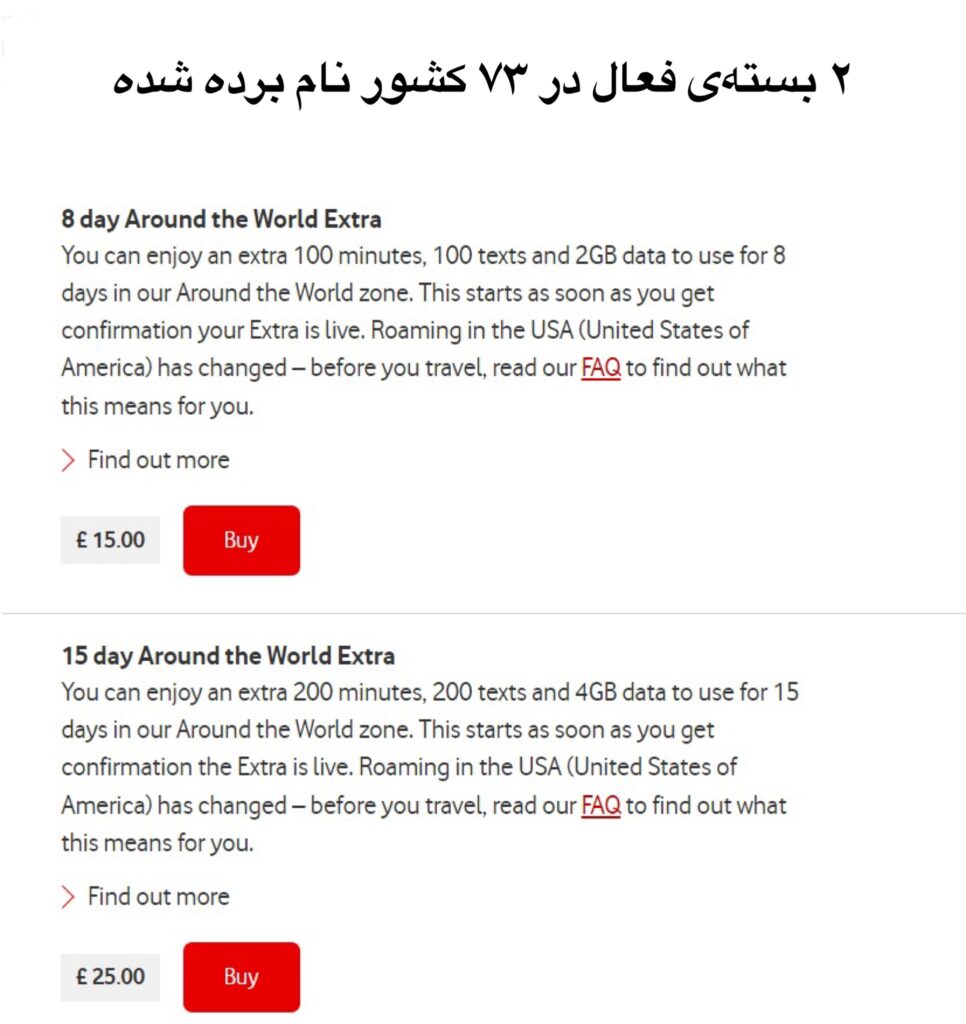
Task: Open Find out more for the 8 day Extra
Action: point(157,460)
